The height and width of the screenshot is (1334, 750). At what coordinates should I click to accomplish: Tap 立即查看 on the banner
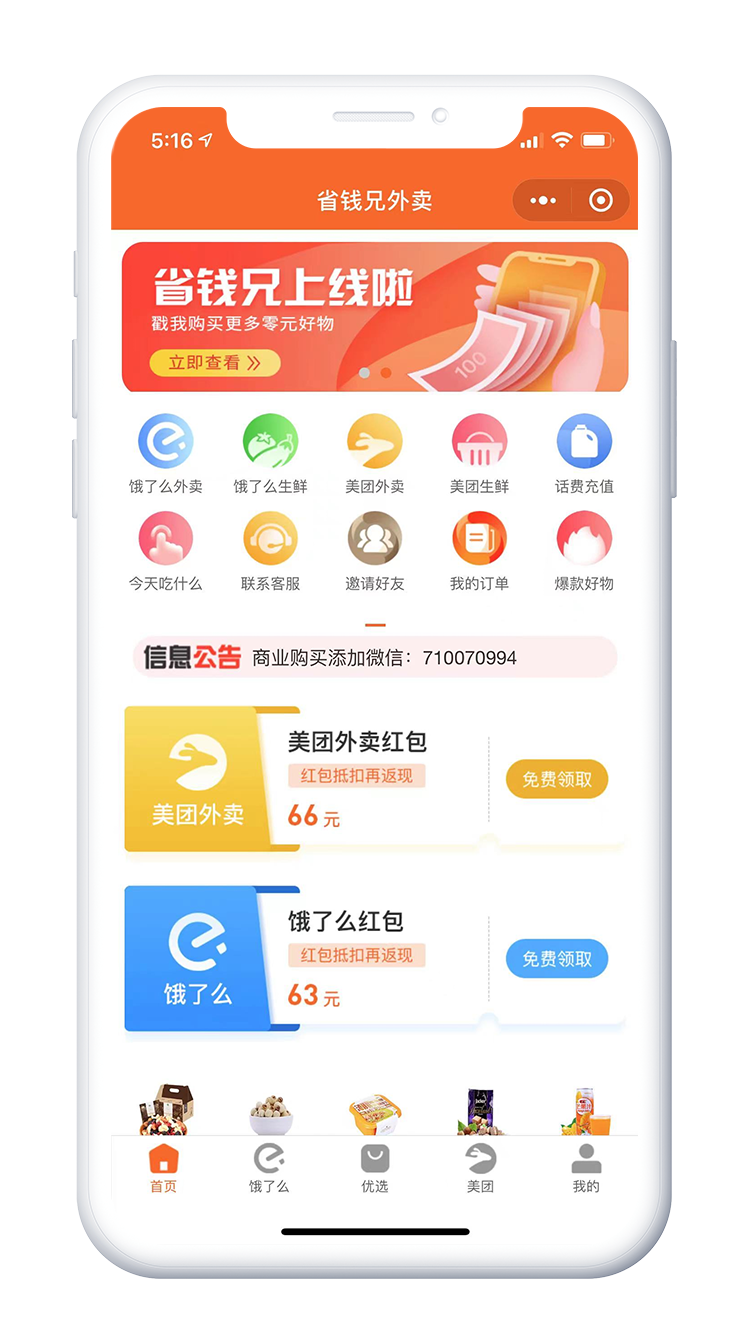click(214, 363)
